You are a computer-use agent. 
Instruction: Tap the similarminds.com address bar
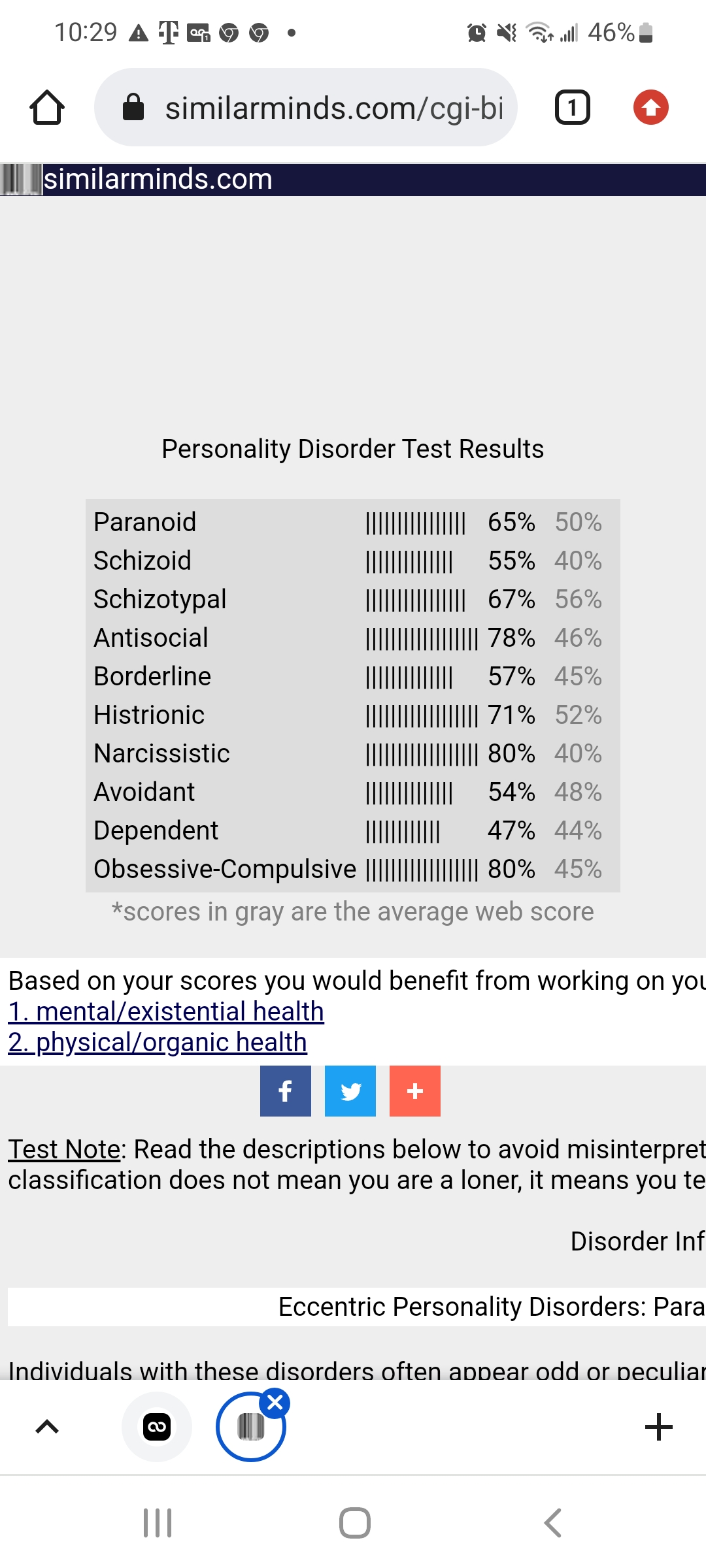(306, 108)
